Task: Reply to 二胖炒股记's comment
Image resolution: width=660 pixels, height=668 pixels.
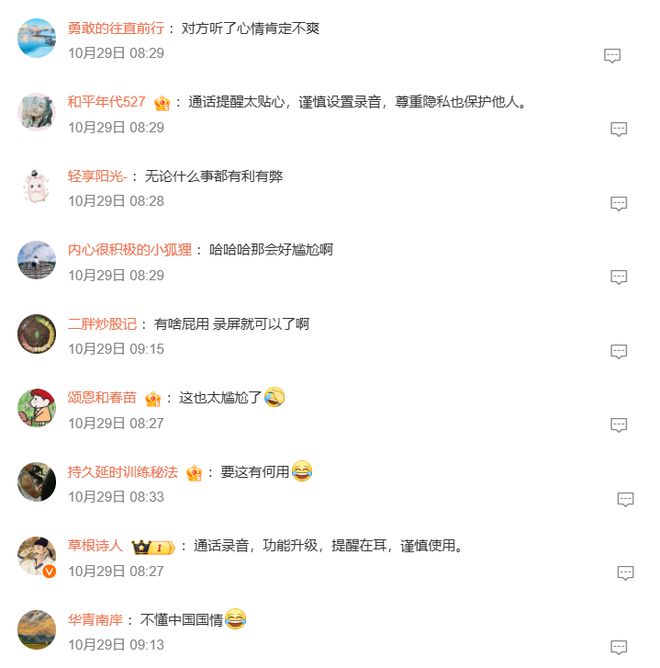Action: pyautogui.click(x=619, y=352)
